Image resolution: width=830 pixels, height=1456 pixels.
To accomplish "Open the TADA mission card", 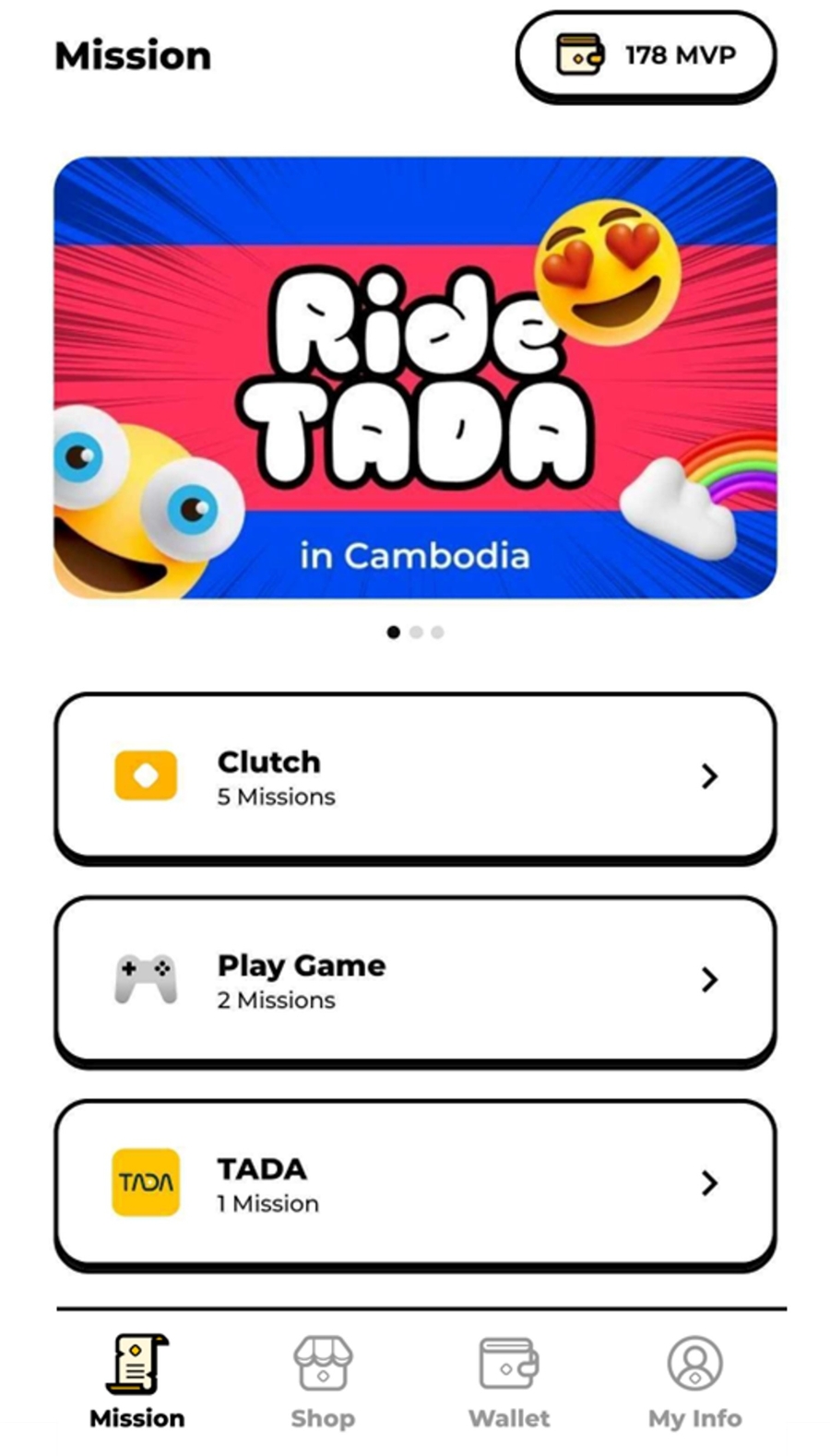I will (415, 1183).
